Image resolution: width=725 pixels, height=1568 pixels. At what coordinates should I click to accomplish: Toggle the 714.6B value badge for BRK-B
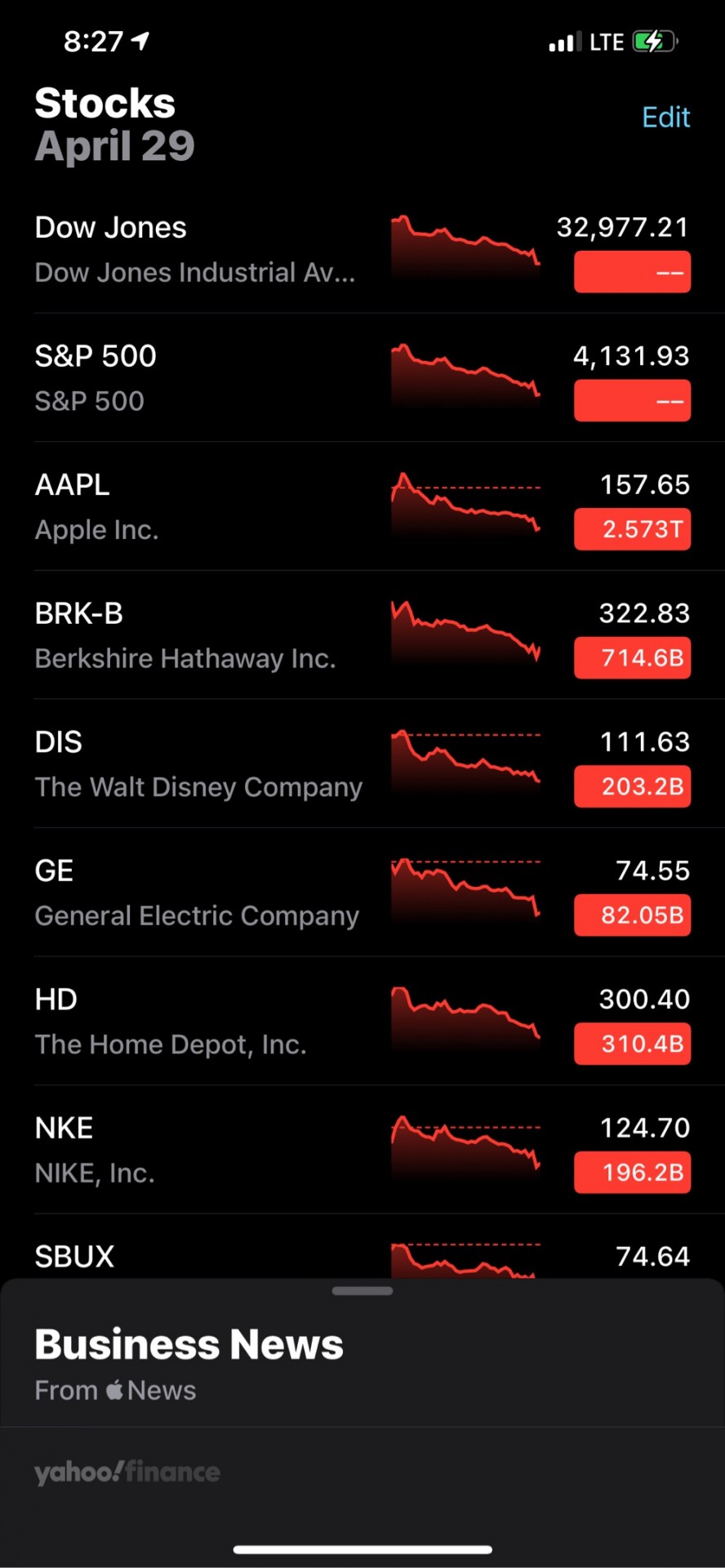632,657
